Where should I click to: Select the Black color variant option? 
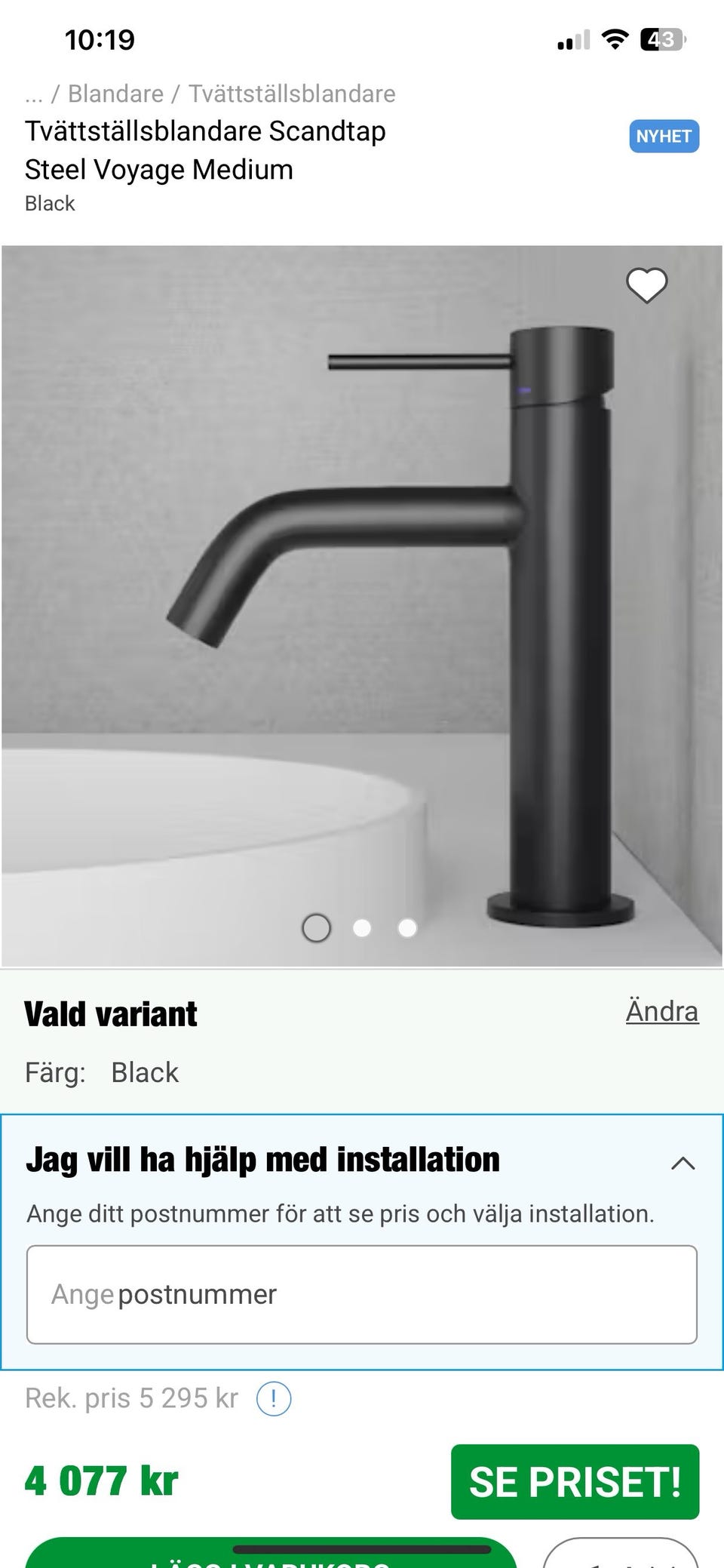[x=145, y=1071]
